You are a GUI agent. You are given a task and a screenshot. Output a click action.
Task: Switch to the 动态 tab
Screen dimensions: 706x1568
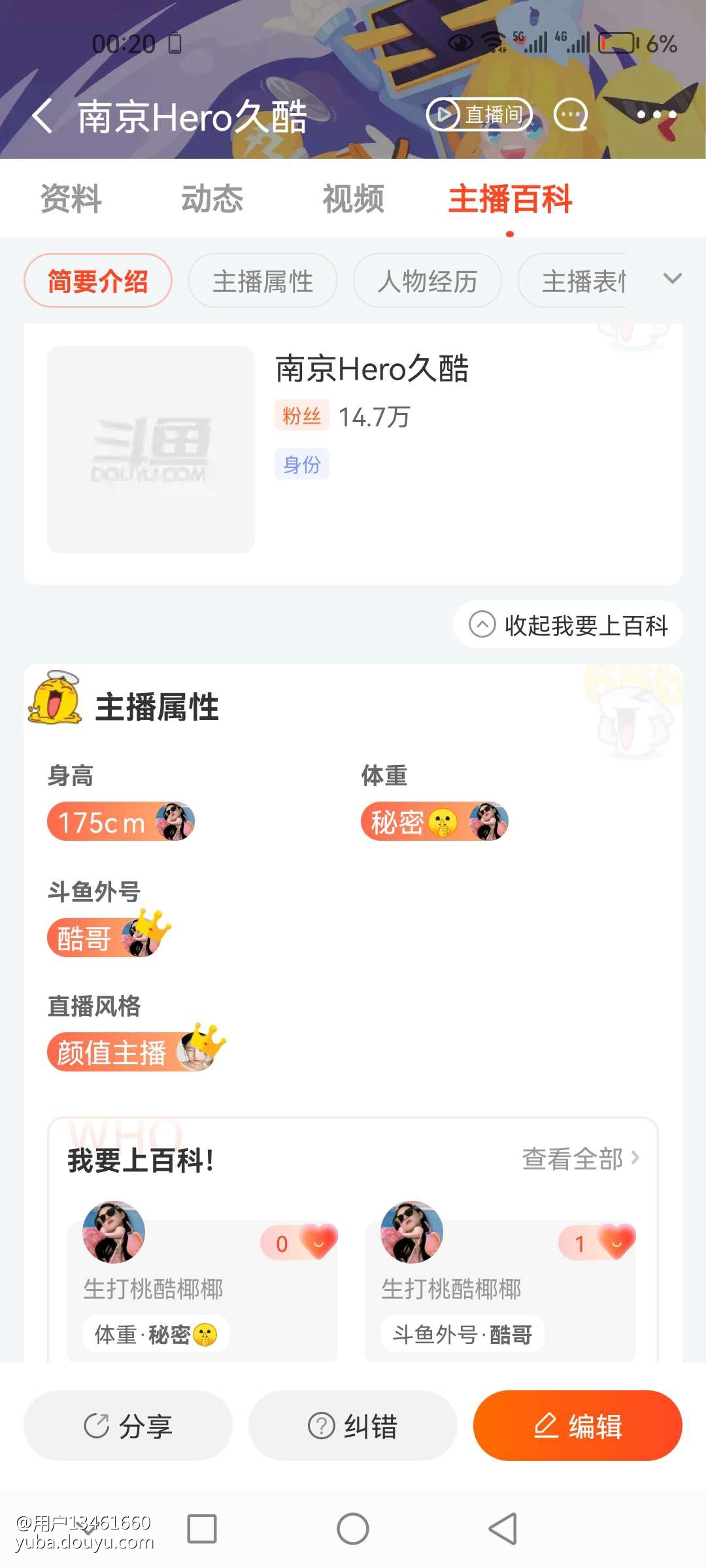[212, 199]
